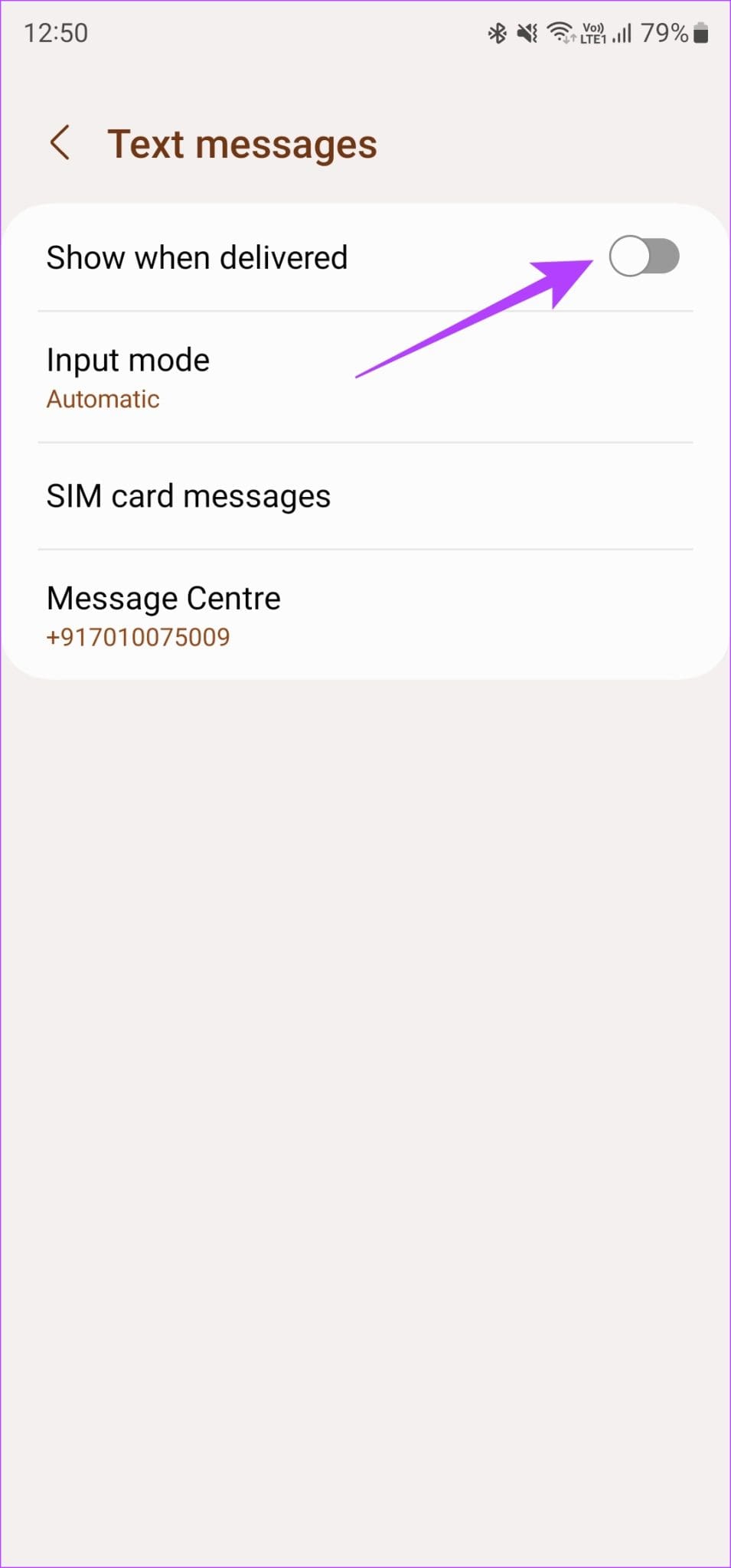Tap the muted sound icon in status bar

(527, 32)
